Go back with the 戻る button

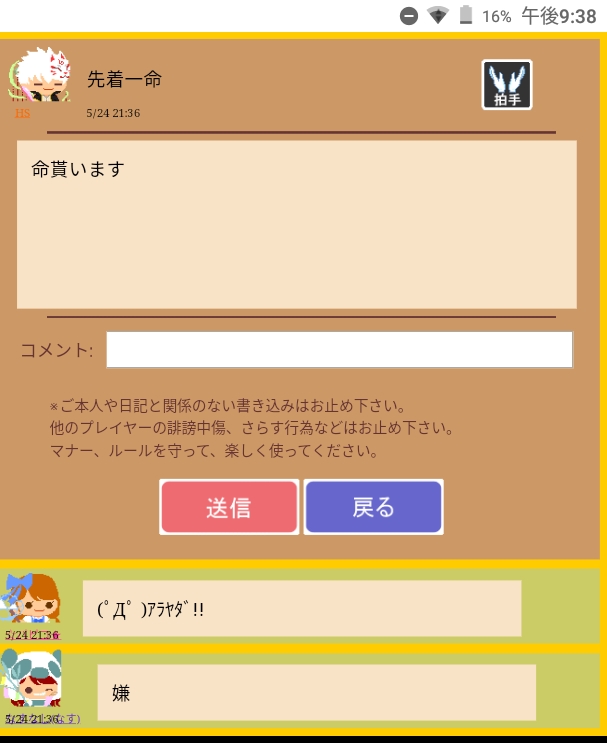click(x=373, y=507)
